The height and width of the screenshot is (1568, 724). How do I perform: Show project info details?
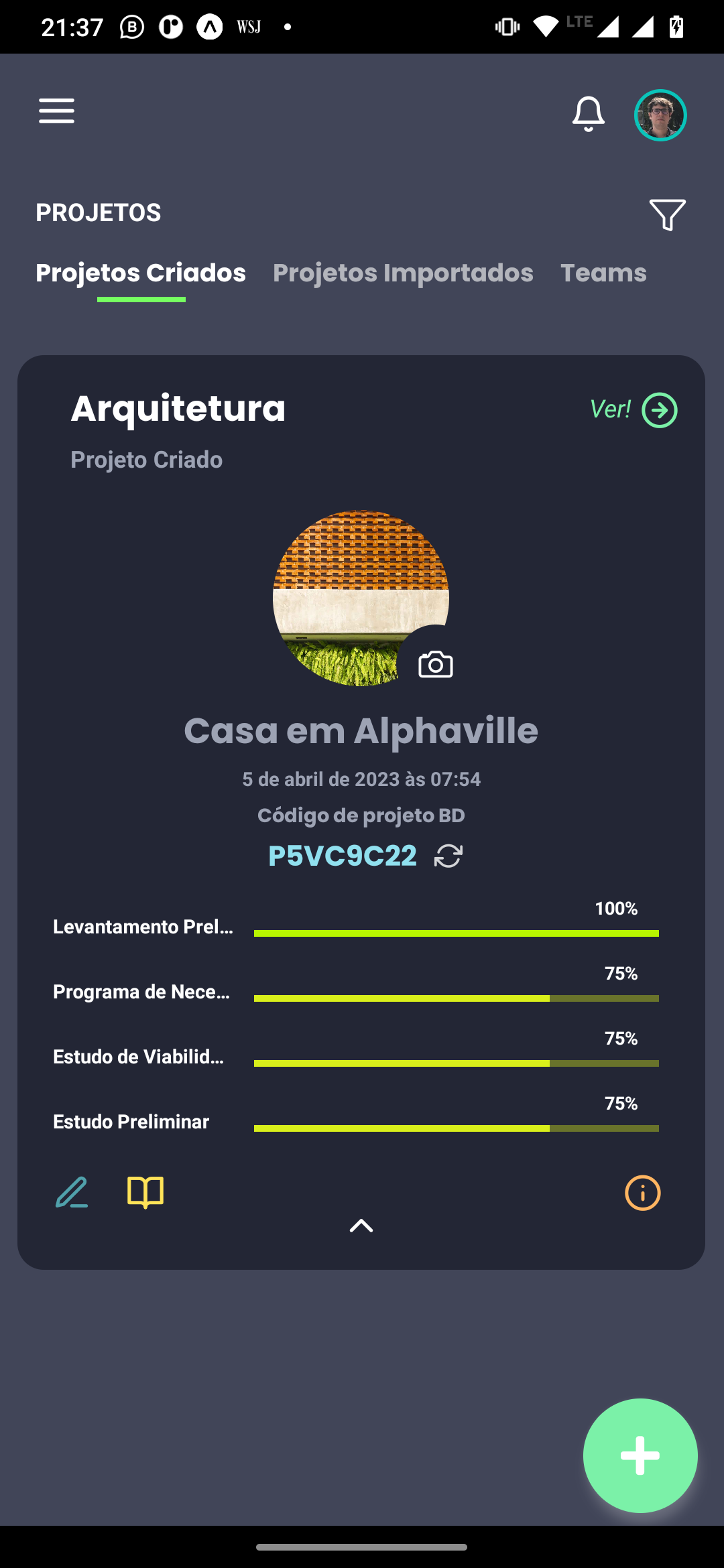tap(642, 1193)
